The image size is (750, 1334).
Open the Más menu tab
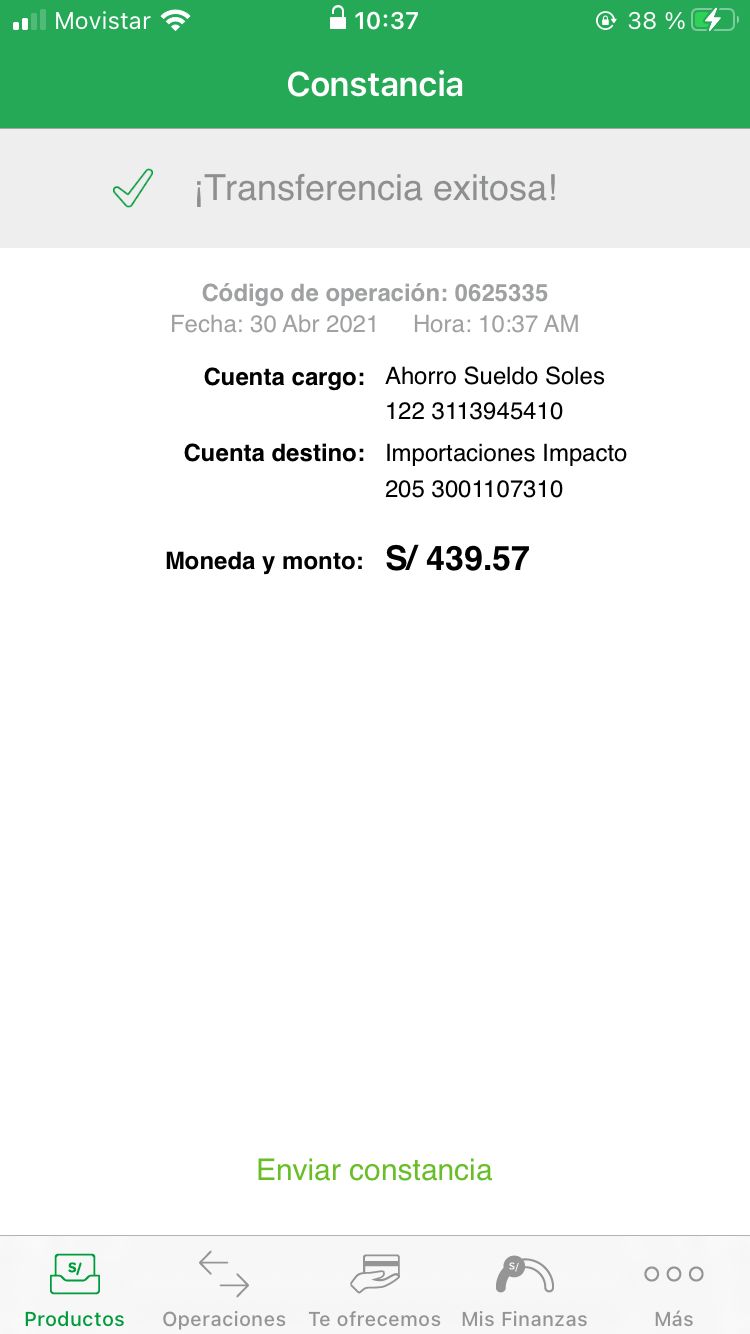pyautogui.click(x=674, y=1288)
